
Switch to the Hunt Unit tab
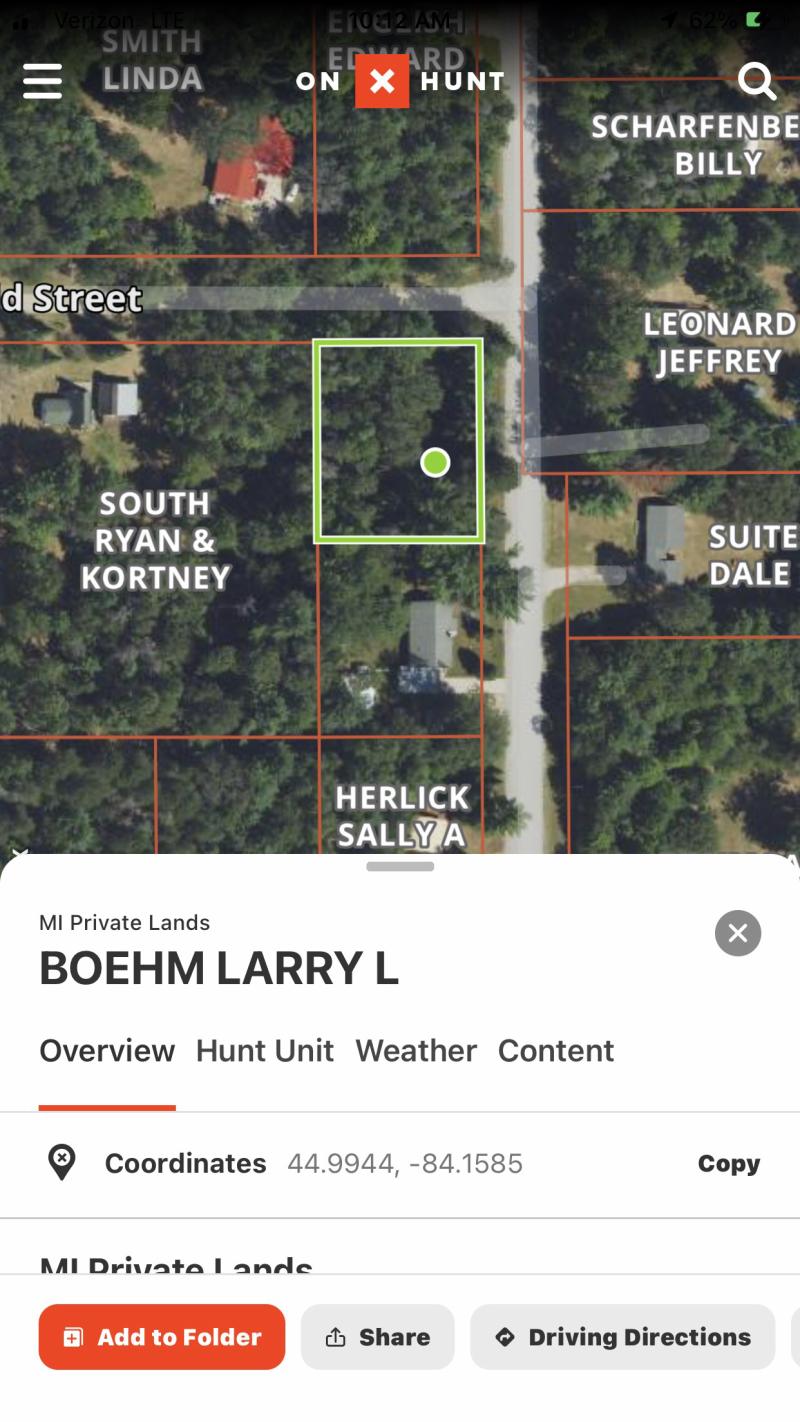click(265, 1050)
